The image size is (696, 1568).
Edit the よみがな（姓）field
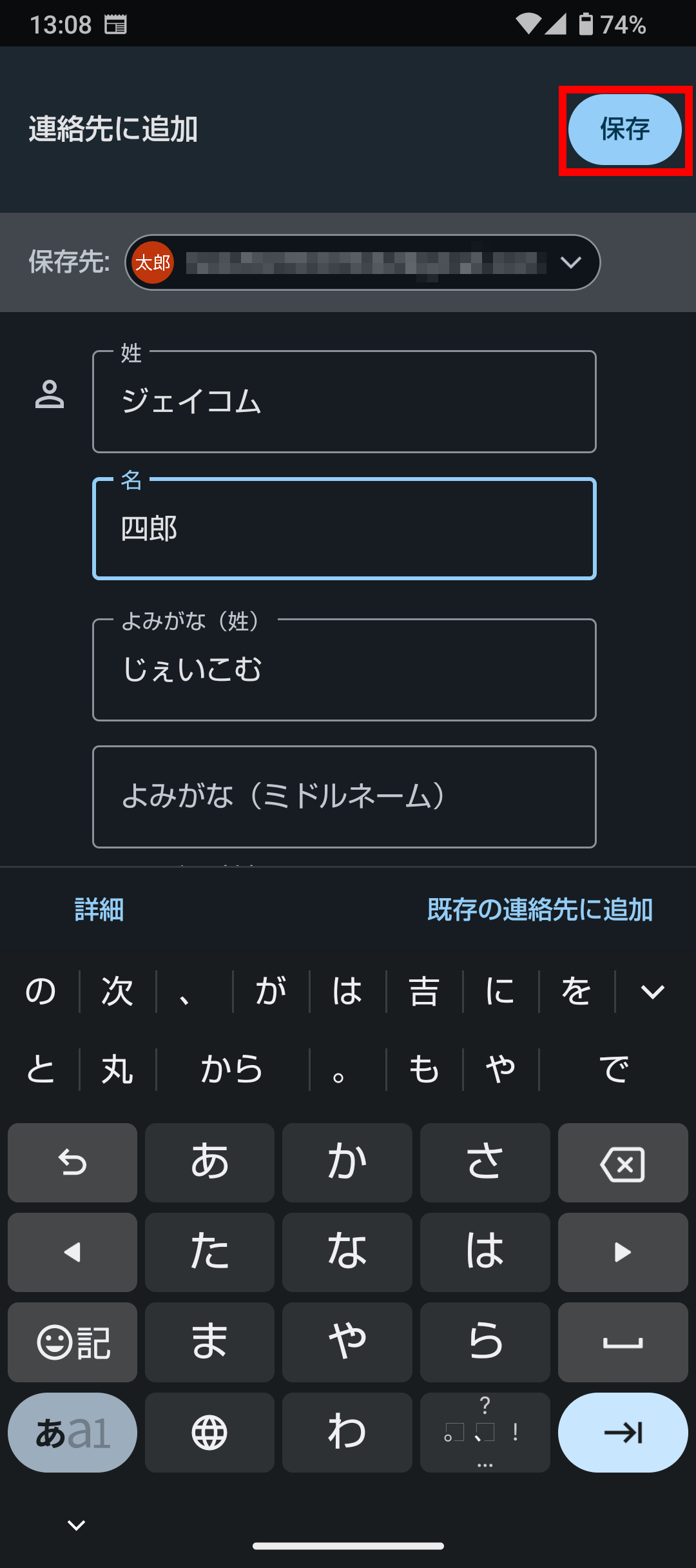(x=344, y=670)
